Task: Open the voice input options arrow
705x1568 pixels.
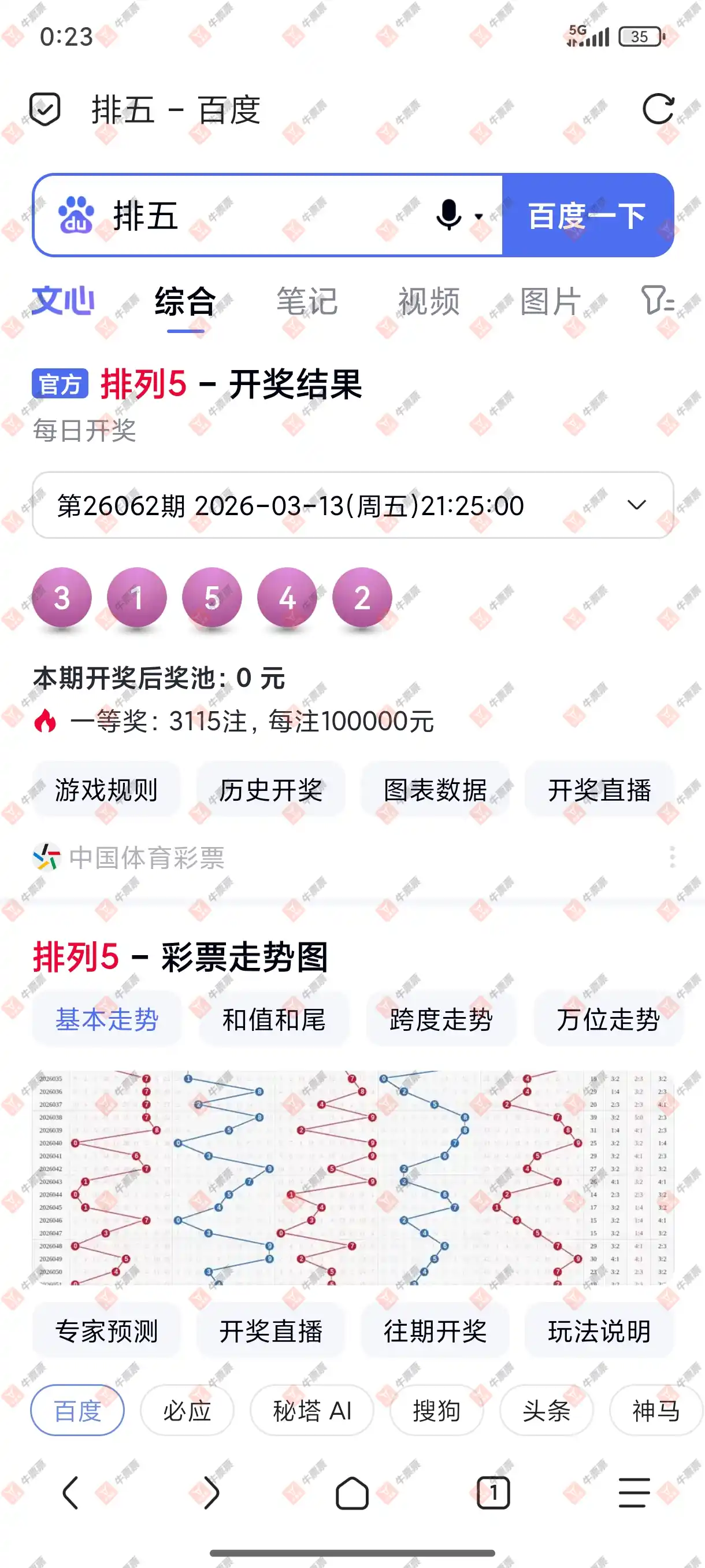Action: (x=478, y=217)
